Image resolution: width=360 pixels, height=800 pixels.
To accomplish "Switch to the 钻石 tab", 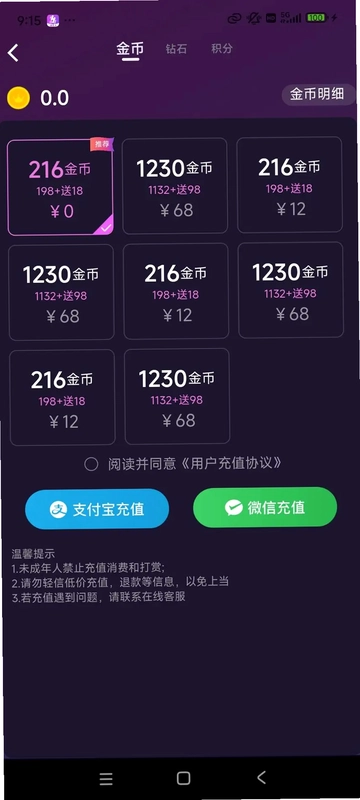I will tap(176, 49).
